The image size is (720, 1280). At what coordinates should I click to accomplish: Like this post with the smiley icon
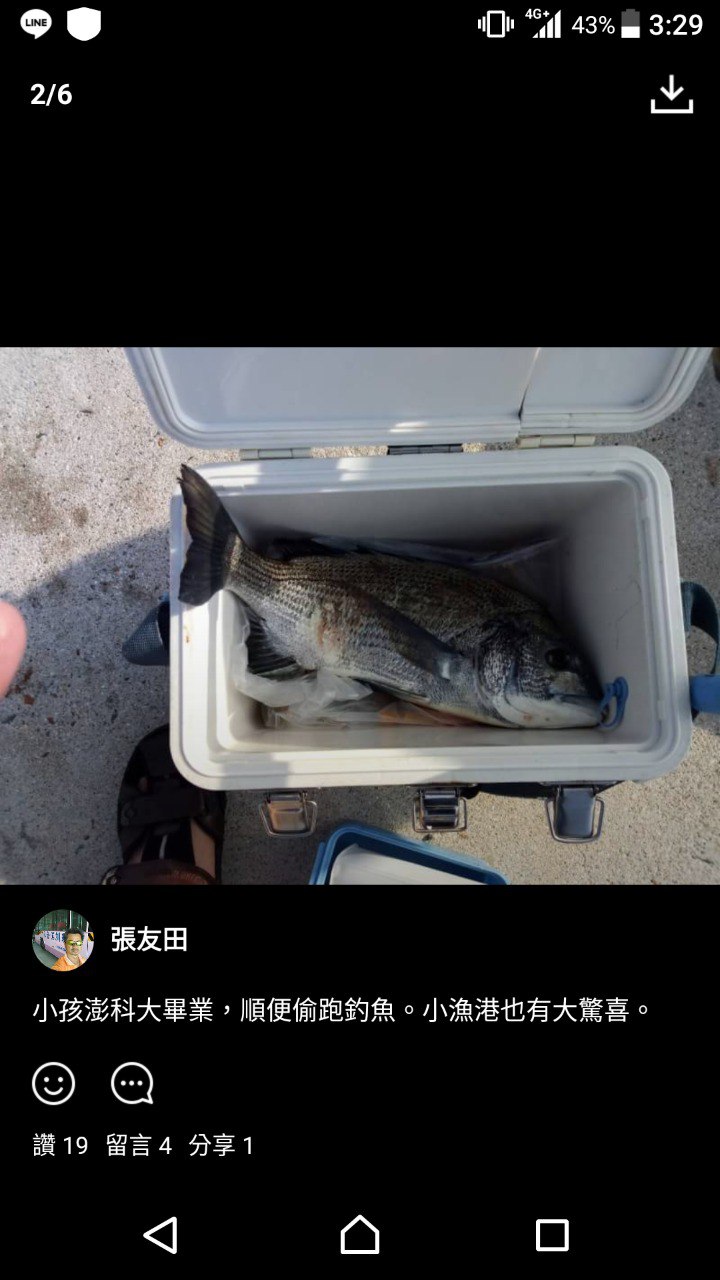[54, 1083]
